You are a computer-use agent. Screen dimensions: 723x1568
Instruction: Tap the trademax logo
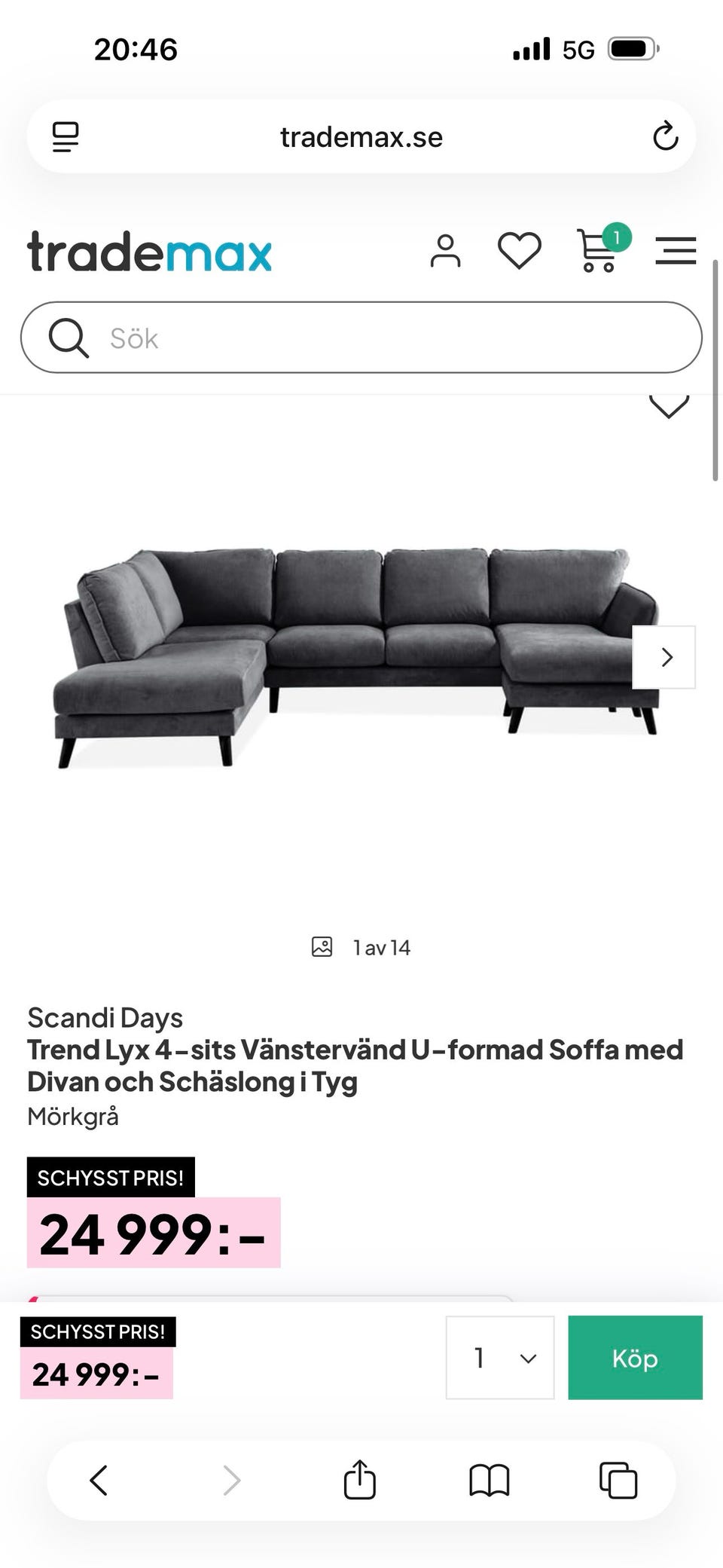point(149,251)
